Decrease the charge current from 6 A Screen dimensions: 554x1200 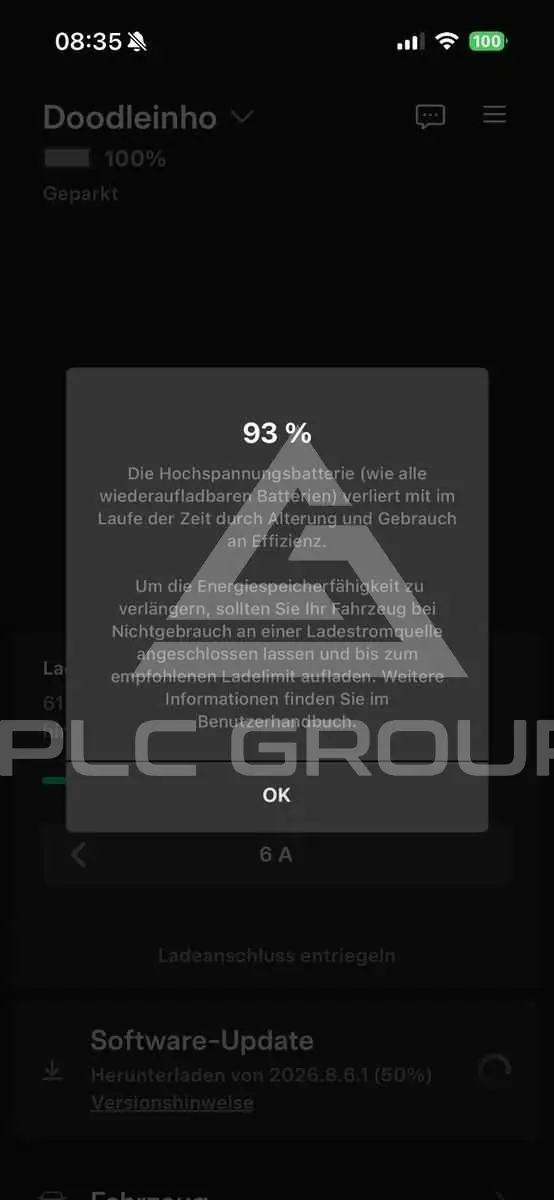[x=79, y=855]
